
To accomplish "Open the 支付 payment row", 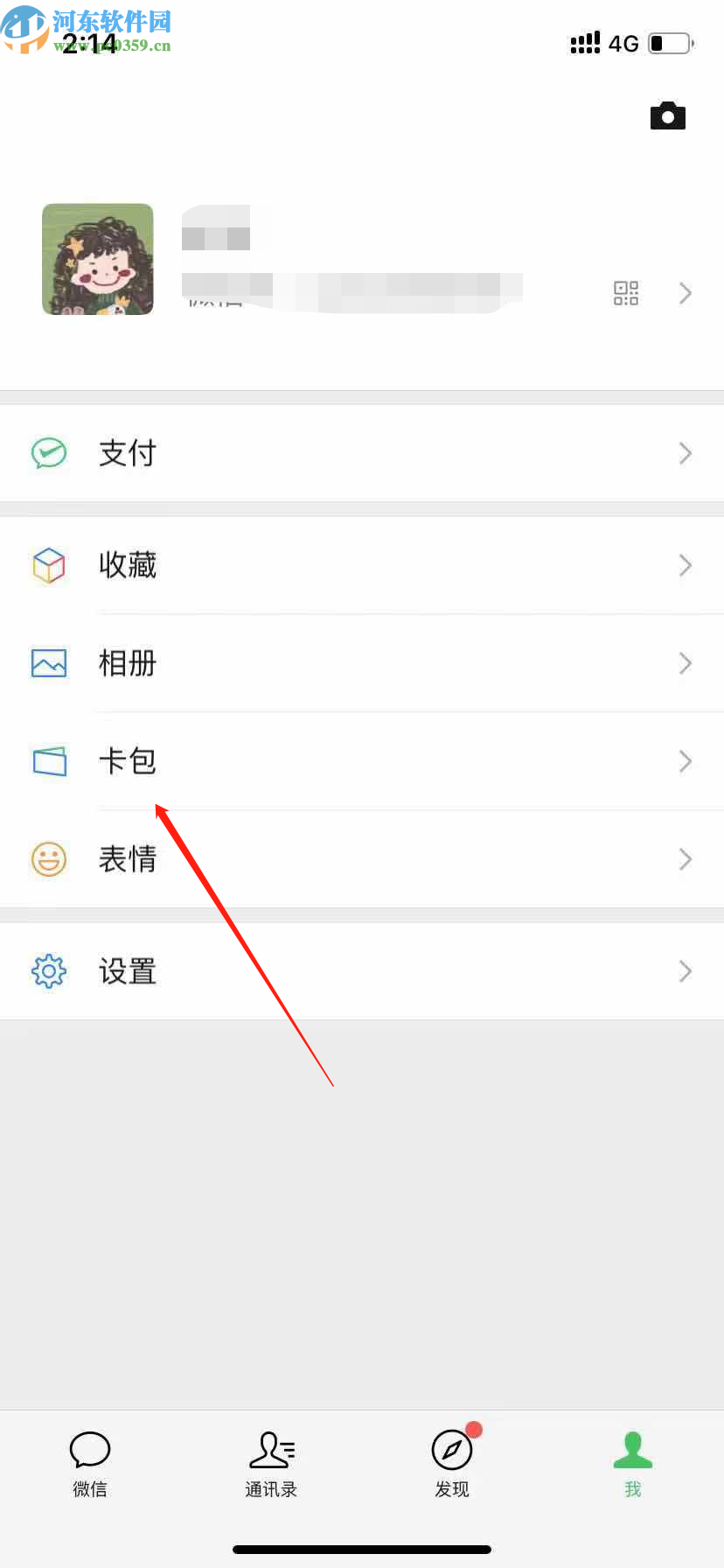I will 362,453.
